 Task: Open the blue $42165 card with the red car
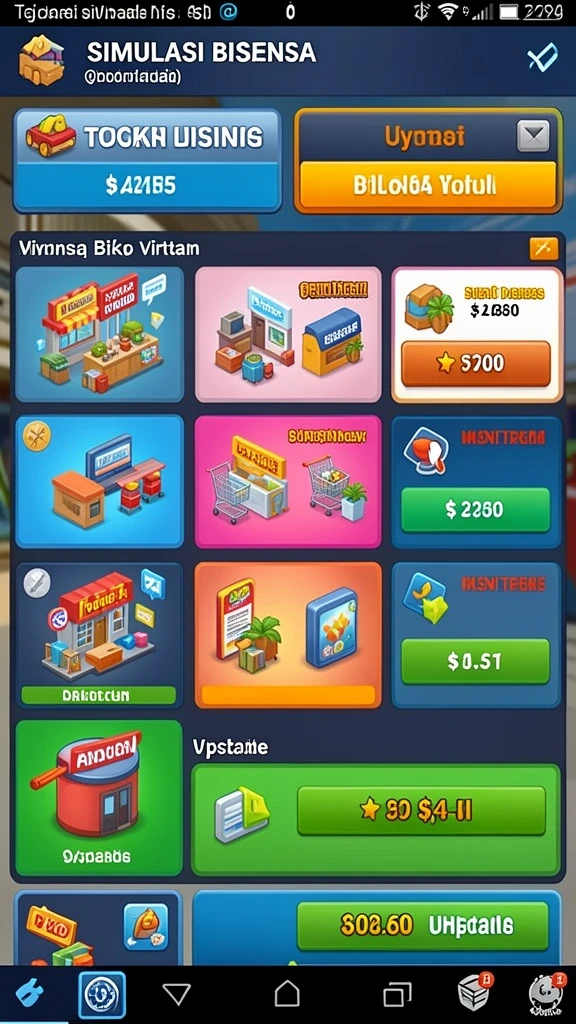point(148,161)
